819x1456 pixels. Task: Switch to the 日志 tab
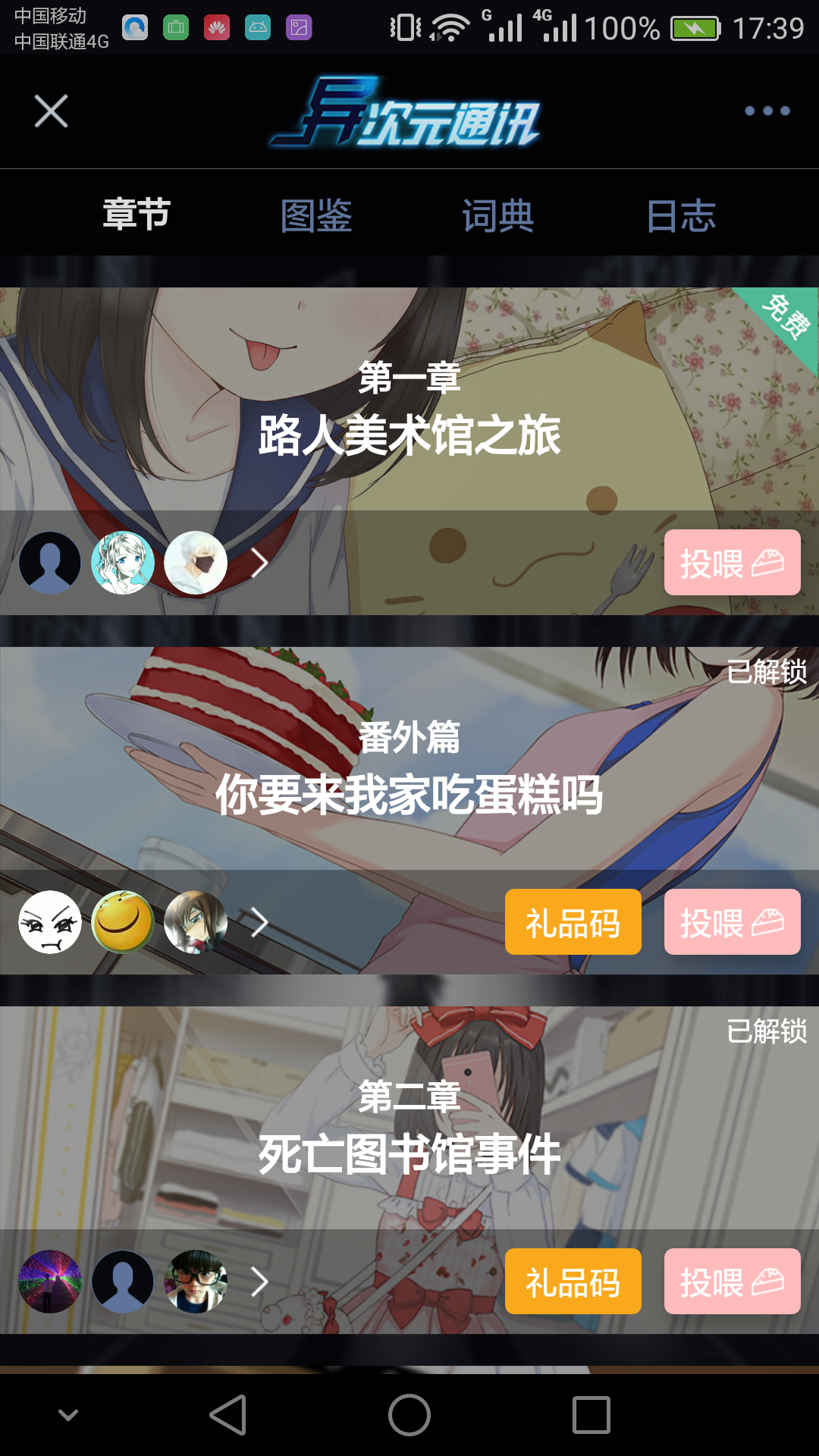pyautogui.click(x=681, y=216)
